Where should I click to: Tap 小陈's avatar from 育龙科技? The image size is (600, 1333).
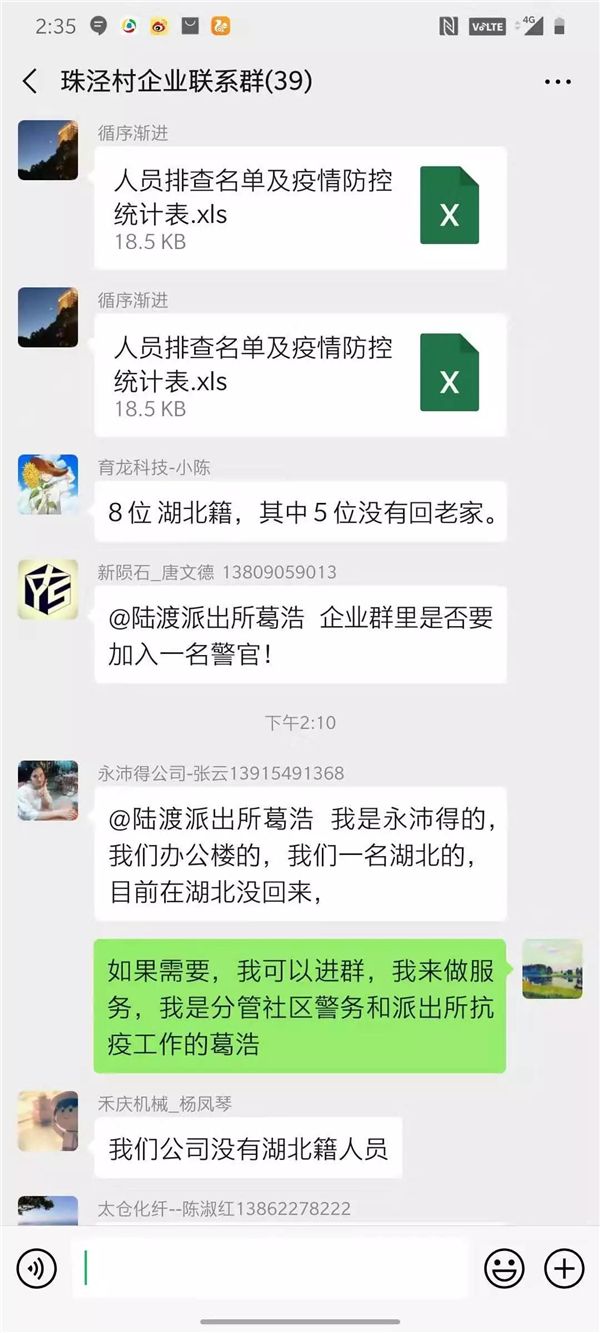[x=48, y=485]
